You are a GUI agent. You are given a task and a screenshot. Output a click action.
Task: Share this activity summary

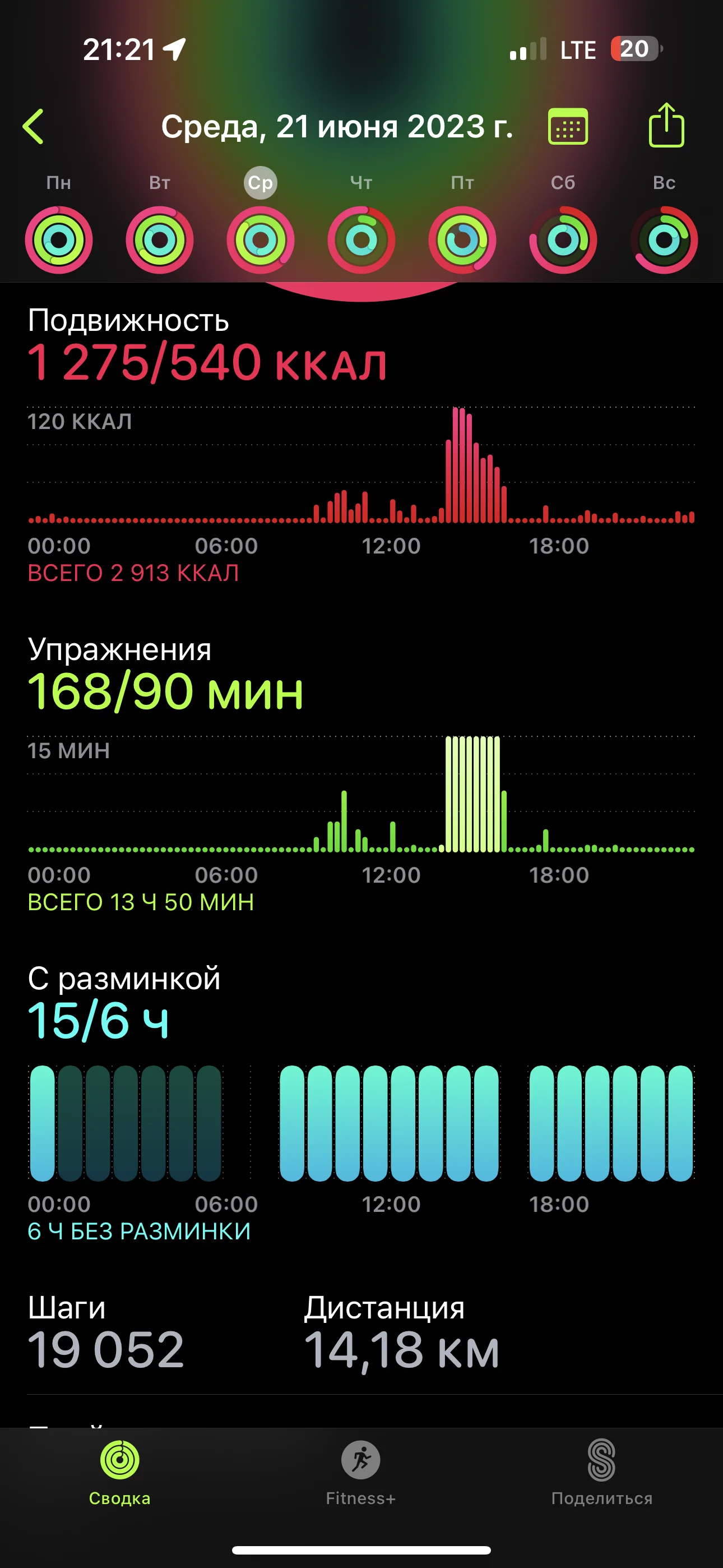pyautogui.click(x=666, y=126)
